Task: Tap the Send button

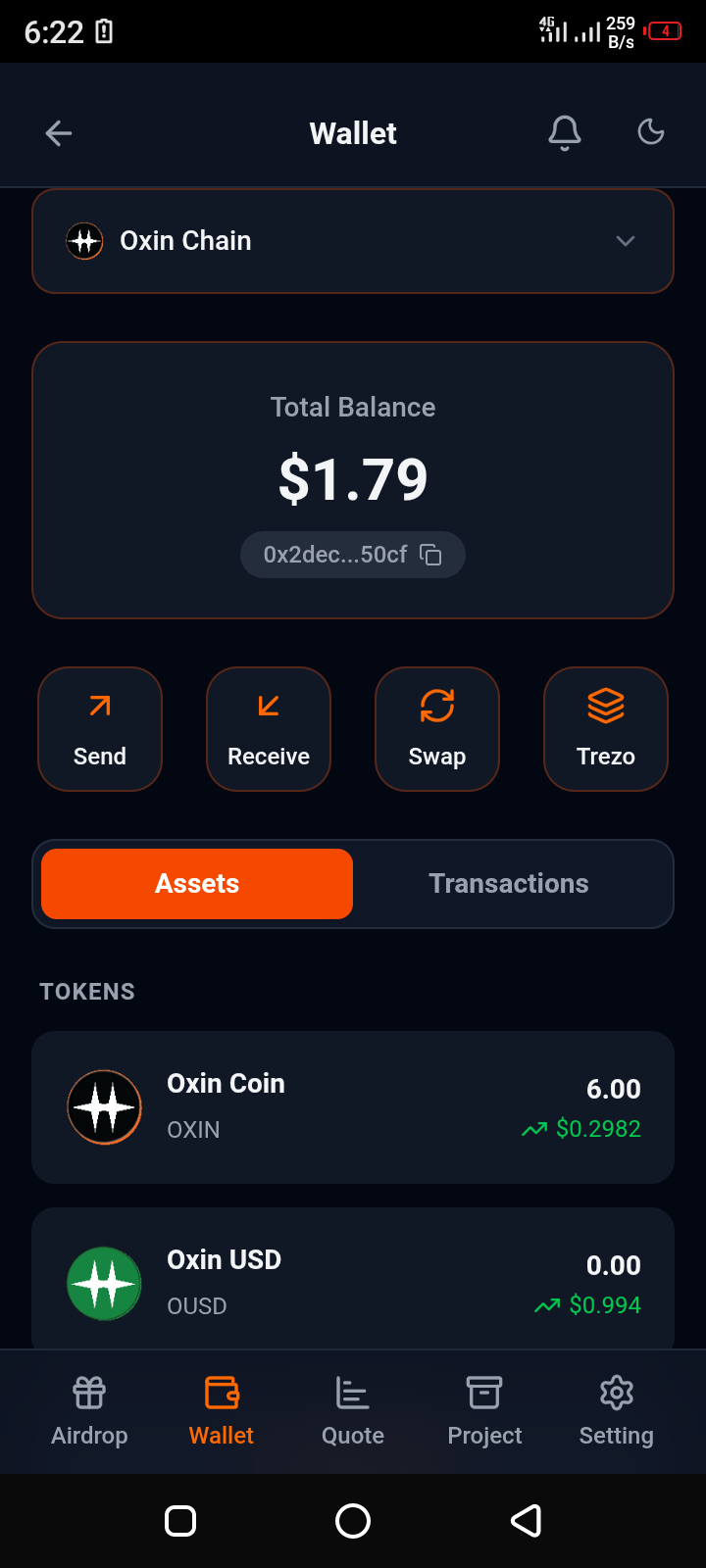Action: coord(100,729)
